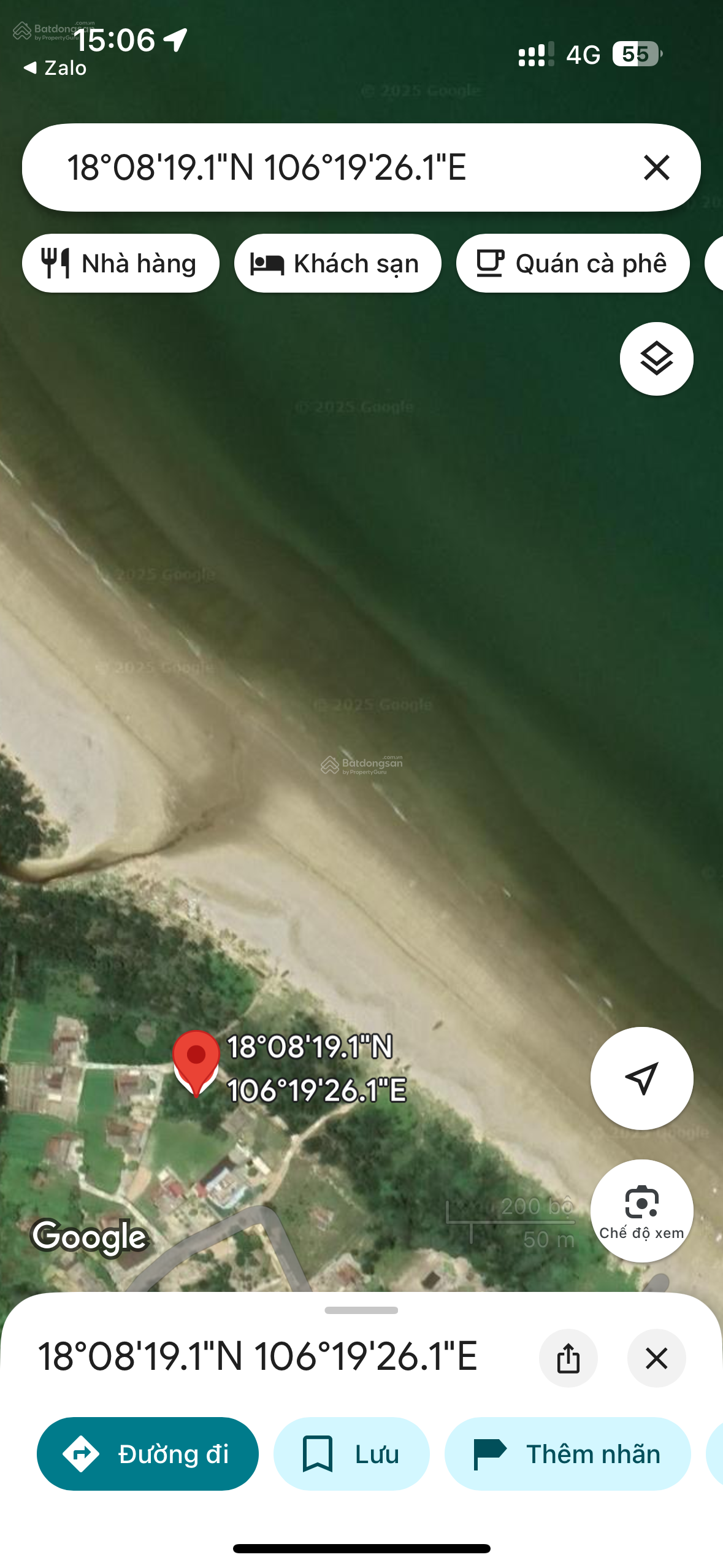Filter by Khách sạn
723x1568 pixels.
pos(337,263)
